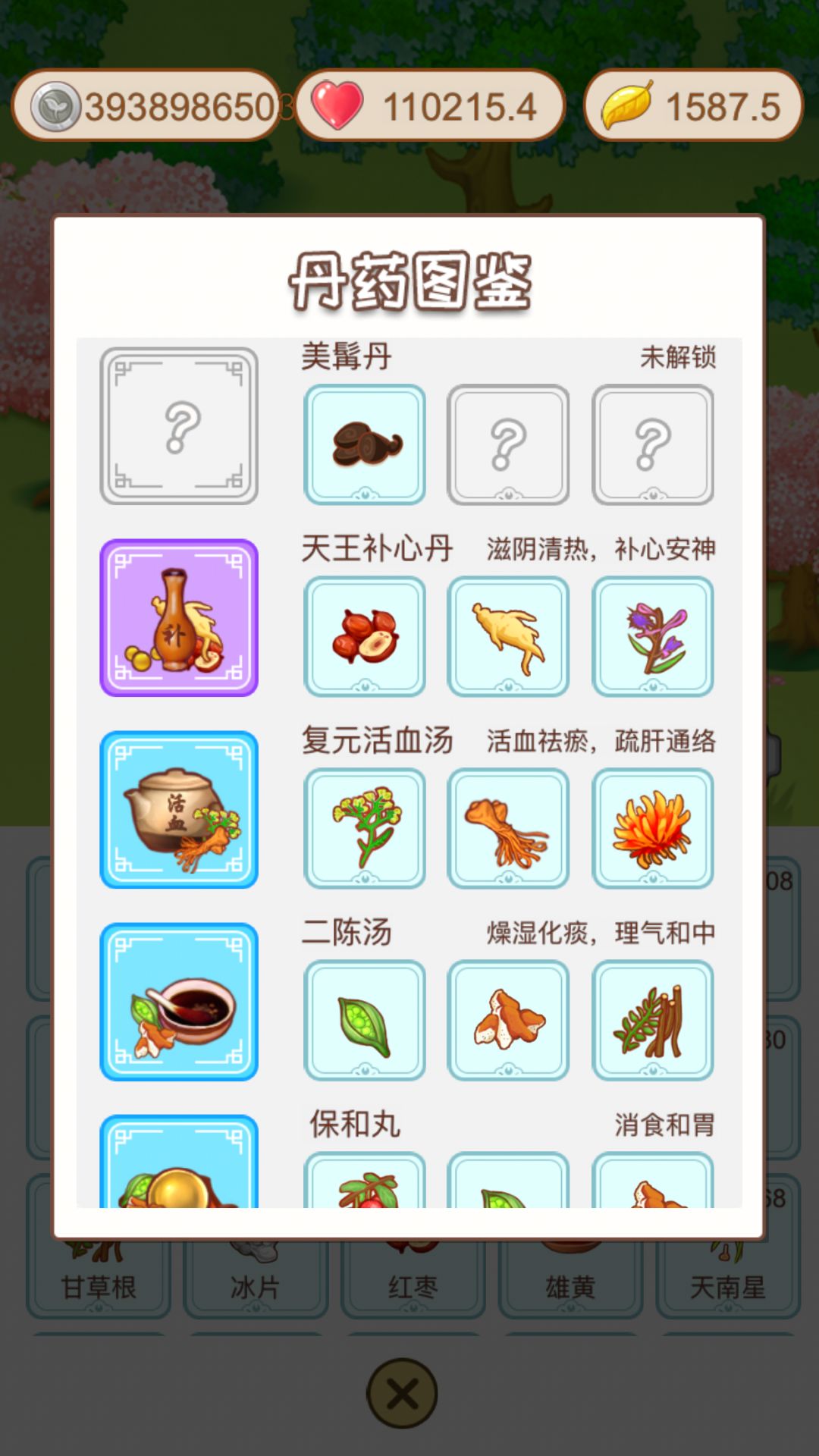Tap the ginseng ingredient icon under 天王补心丹
The height and width of the screenshot is (1456, 819).
509,637
